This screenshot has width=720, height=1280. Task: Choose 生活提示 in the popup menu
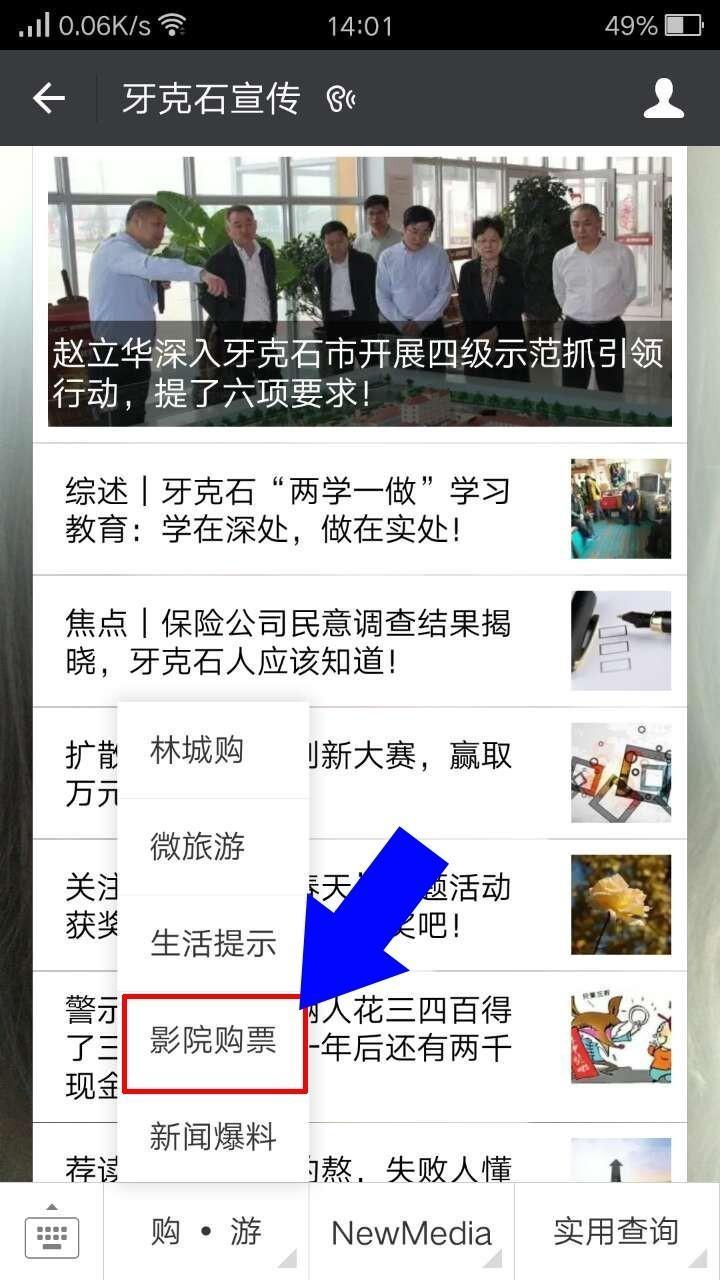click(x=213, y=942)
